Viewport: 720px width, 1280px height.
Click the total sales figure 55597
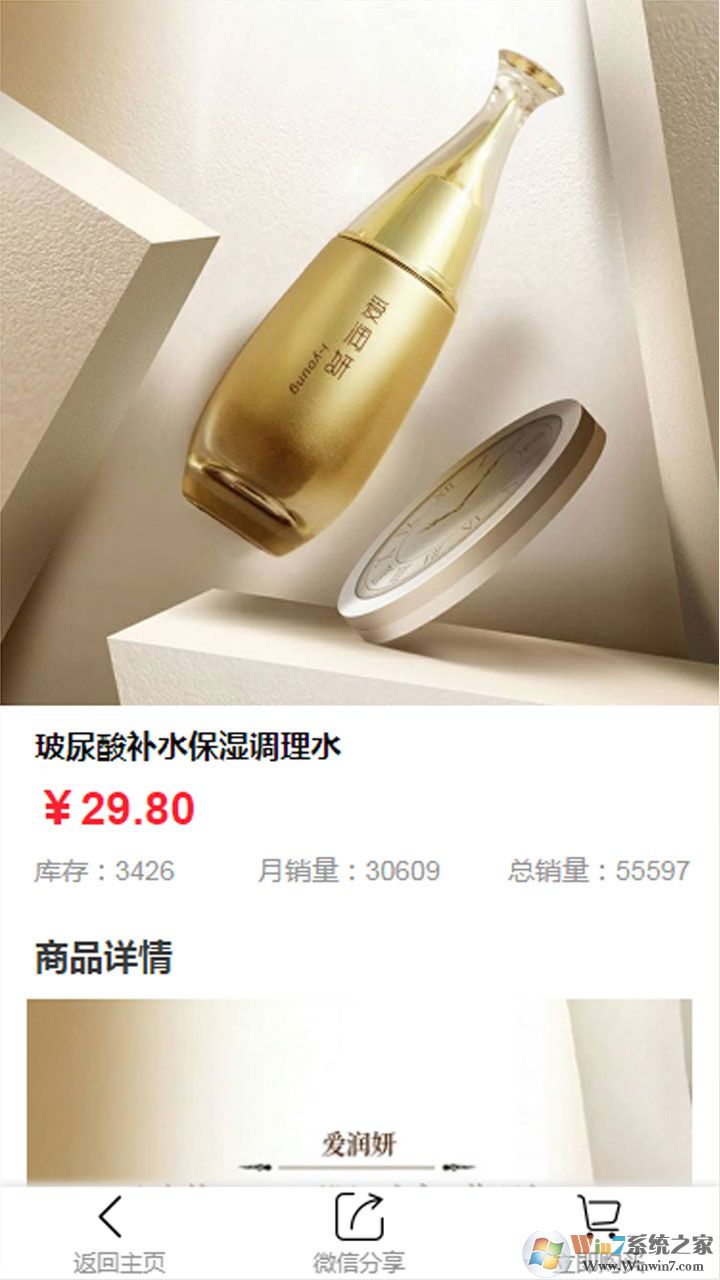pyautogui.click(x=650, y=870)
